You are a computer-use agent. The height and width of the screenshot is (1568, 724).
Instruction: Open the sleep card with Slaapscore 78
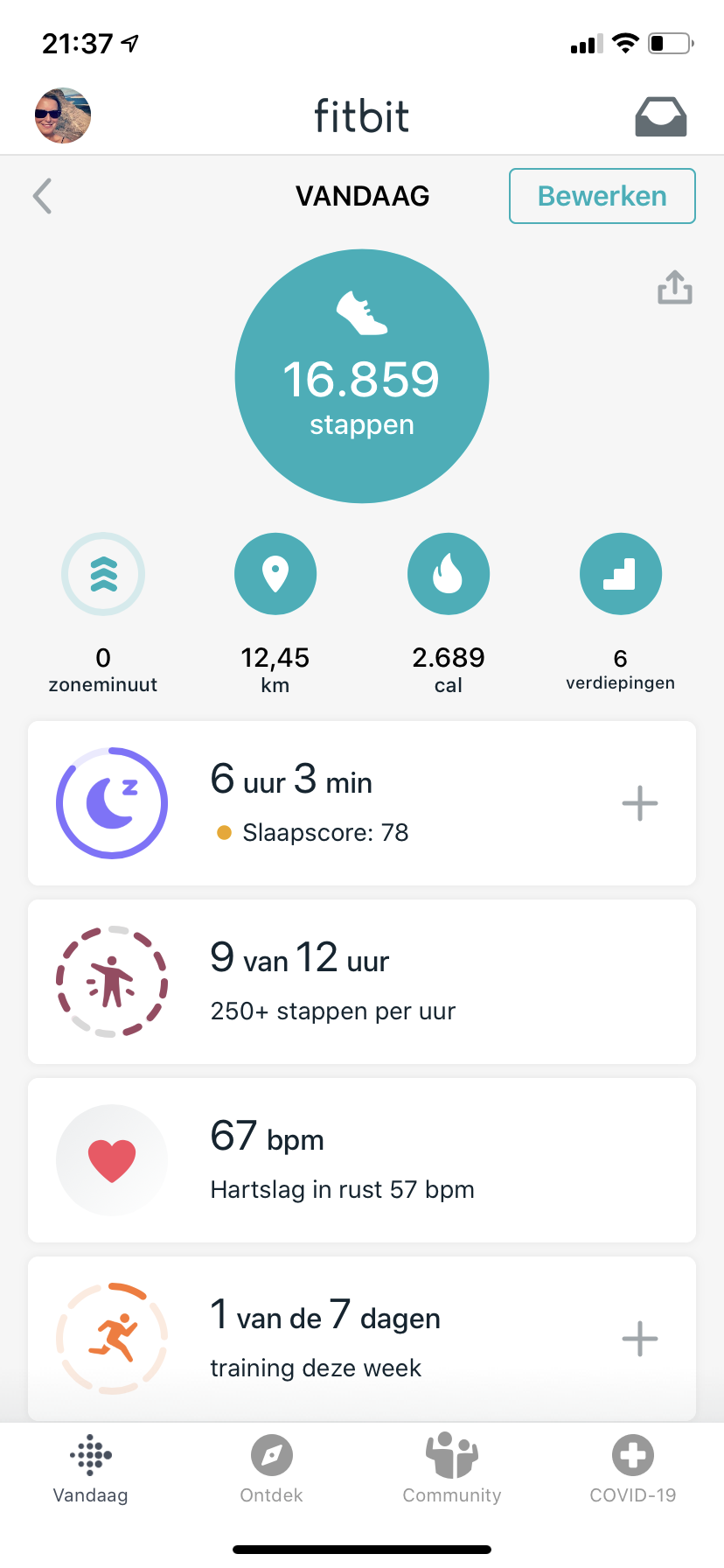(350, 803)
